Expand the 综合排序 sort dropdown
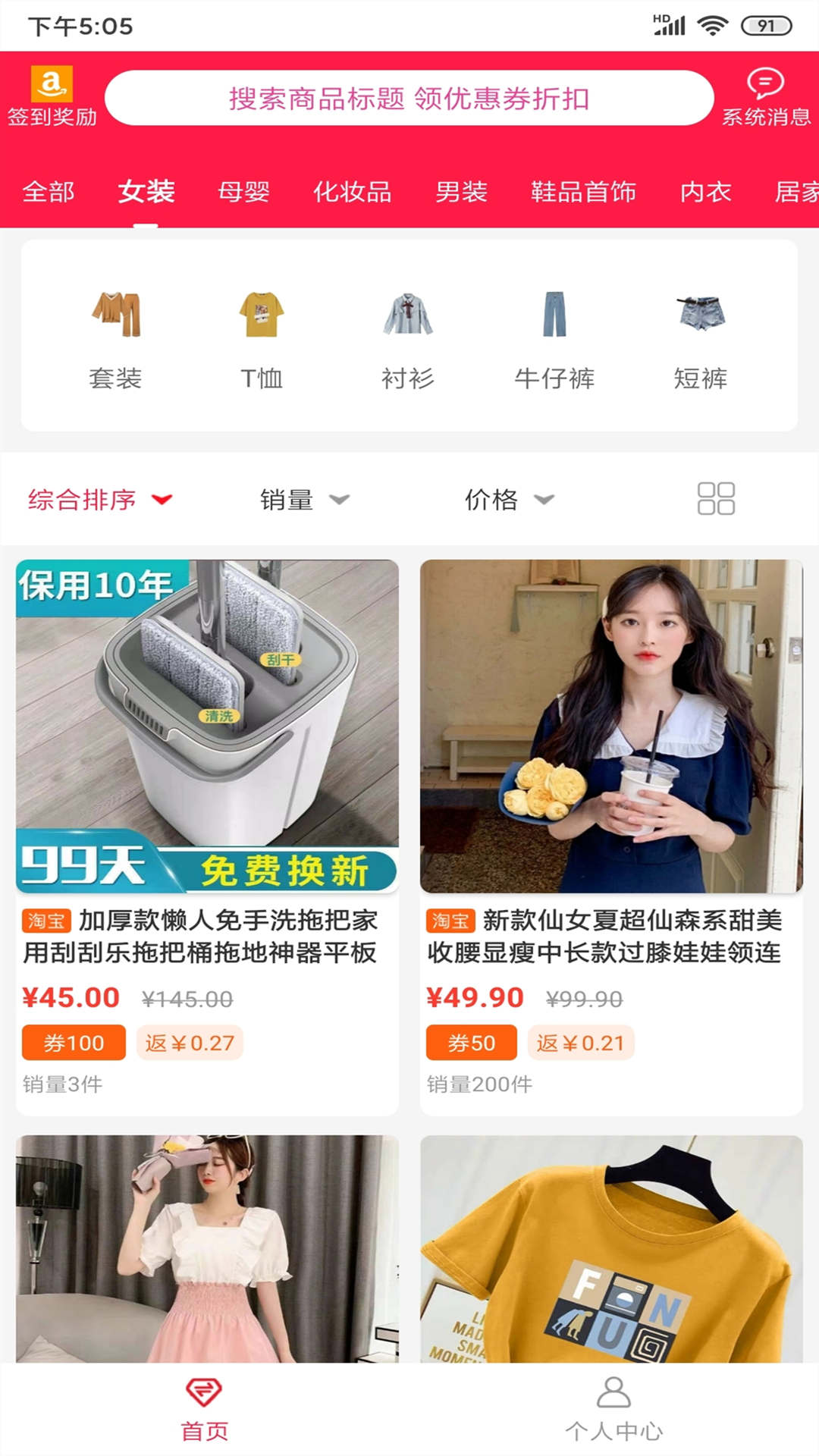The height and width of the screenshot is (1456, 819). (x=100, y=500)
